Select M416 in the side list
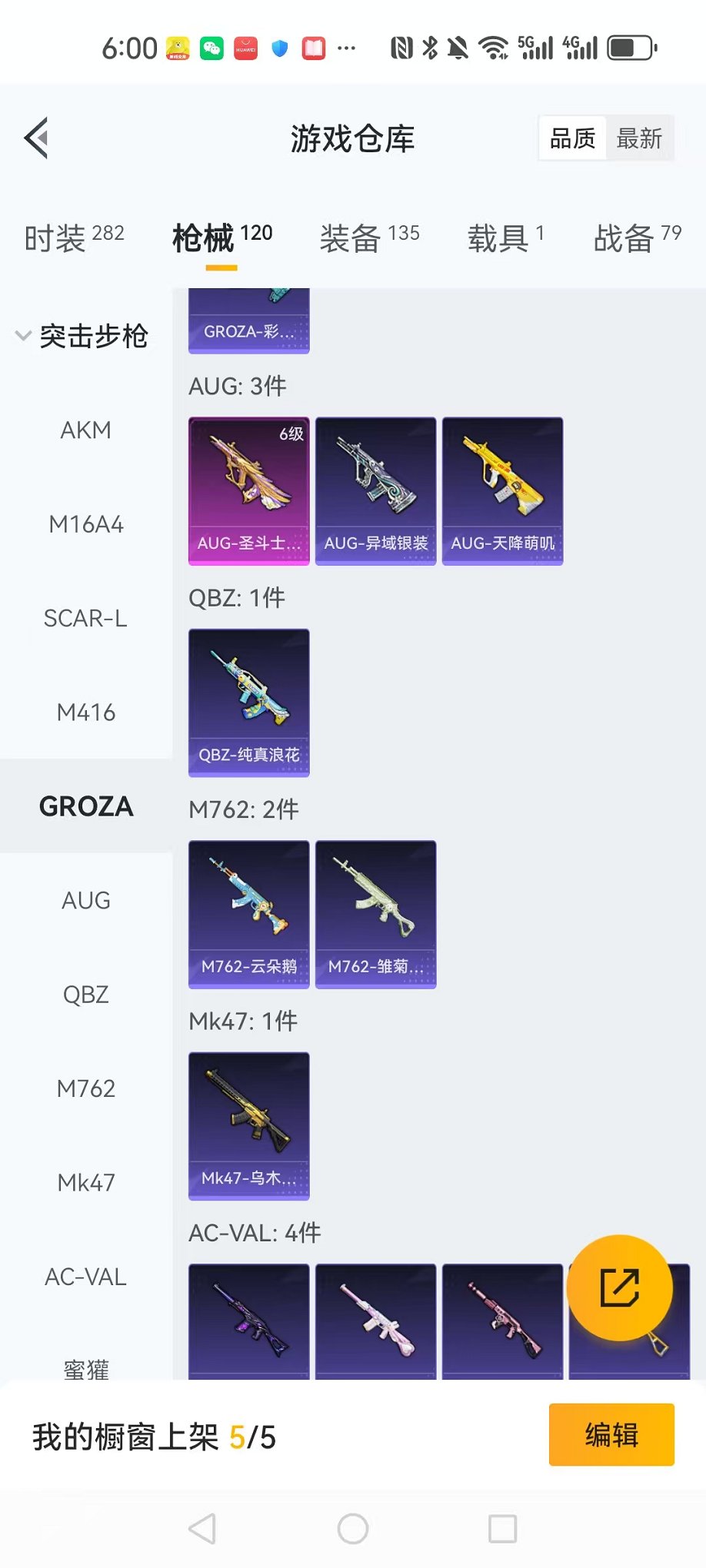The width and height of the screenshot is (706, 1568). coord(86,713)
